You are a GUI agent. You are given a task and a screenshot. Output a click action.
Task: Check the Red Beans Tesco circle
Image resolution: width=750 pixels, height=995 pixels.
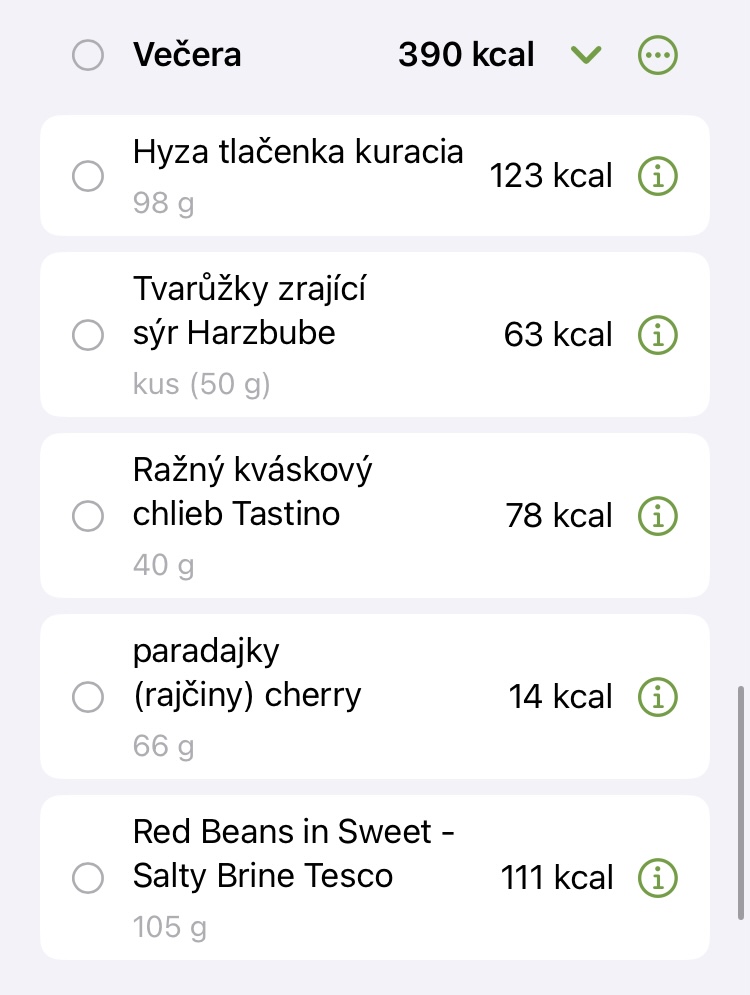coord(88,878)
